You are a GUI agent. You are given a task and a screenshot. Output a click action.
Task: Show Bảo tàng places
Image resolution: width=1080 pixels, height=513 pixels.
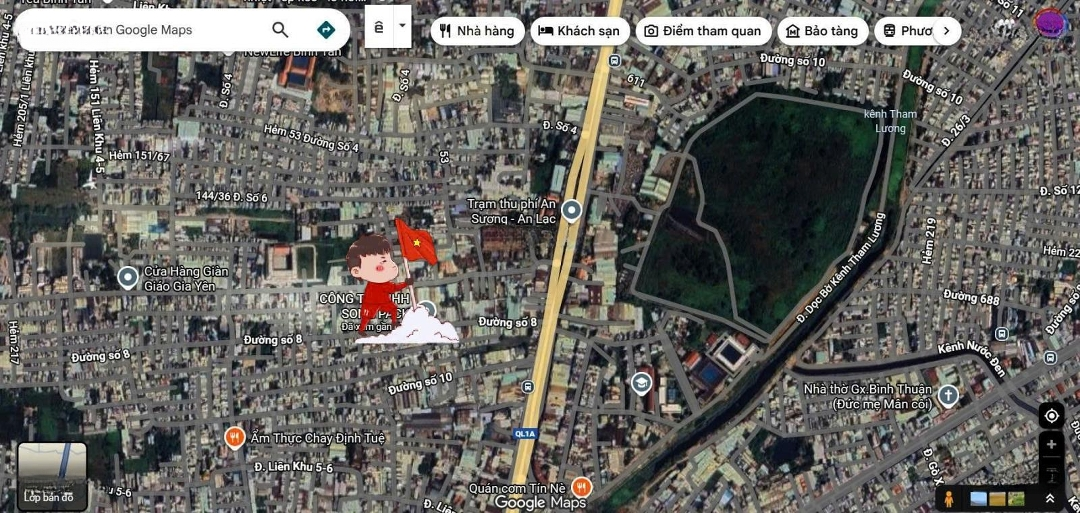(x=822, y=31)
